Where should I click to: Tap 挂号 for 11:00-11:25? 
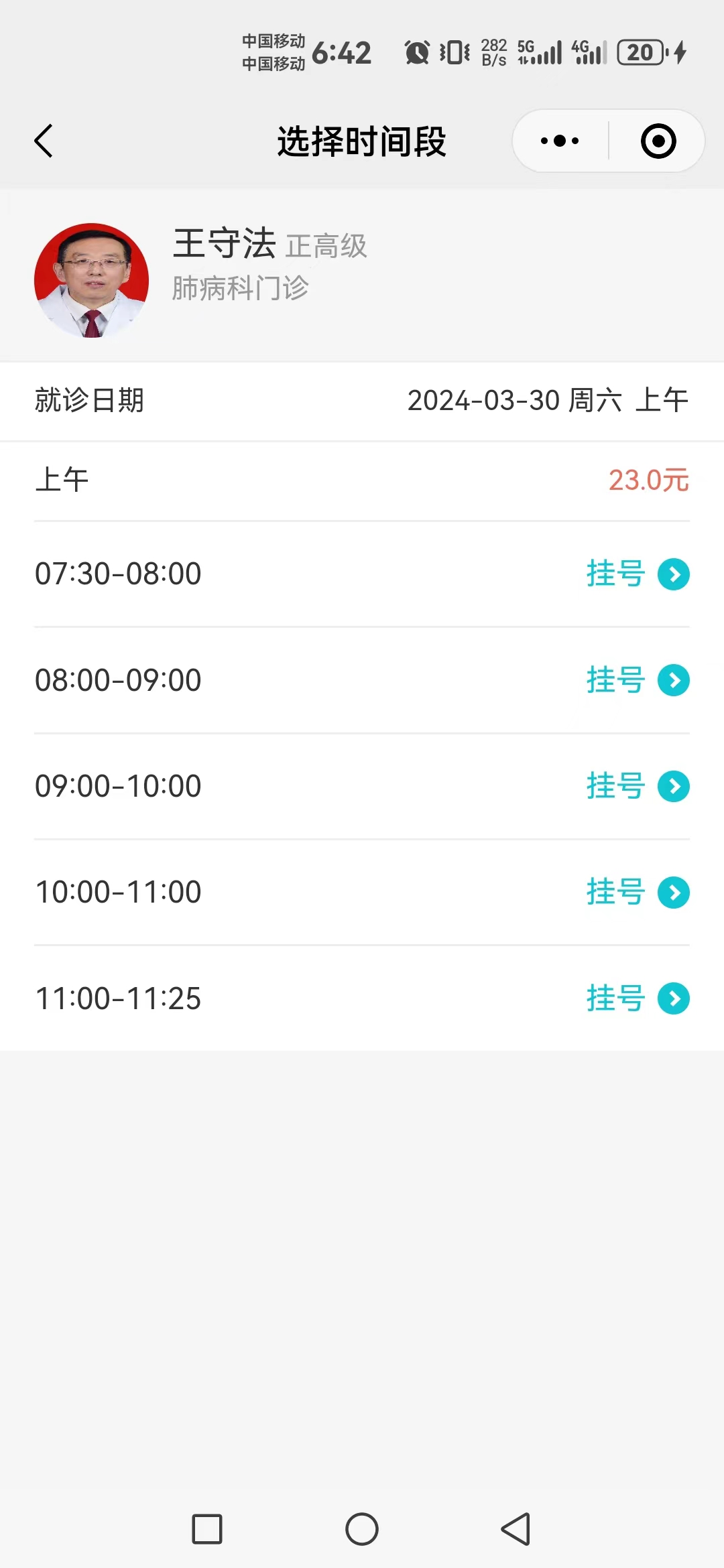[x=638, y=998]
